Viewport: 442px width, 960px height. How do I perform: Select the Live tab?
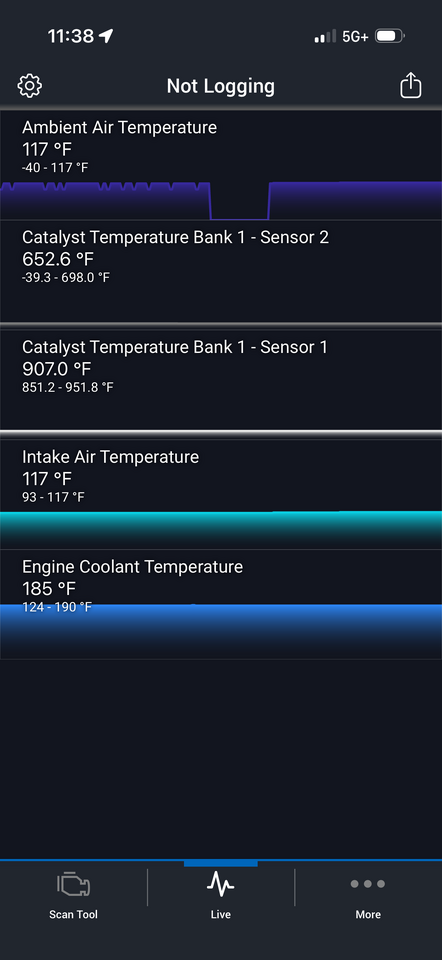click(220, 896)
